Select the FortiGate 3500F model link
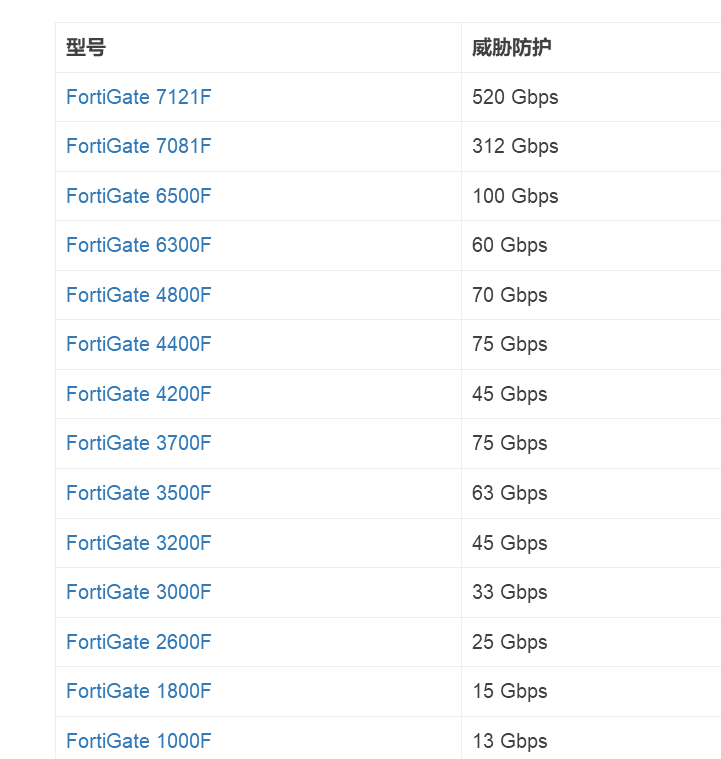Viewport: 721px width, 759px height. coord(138,493)
